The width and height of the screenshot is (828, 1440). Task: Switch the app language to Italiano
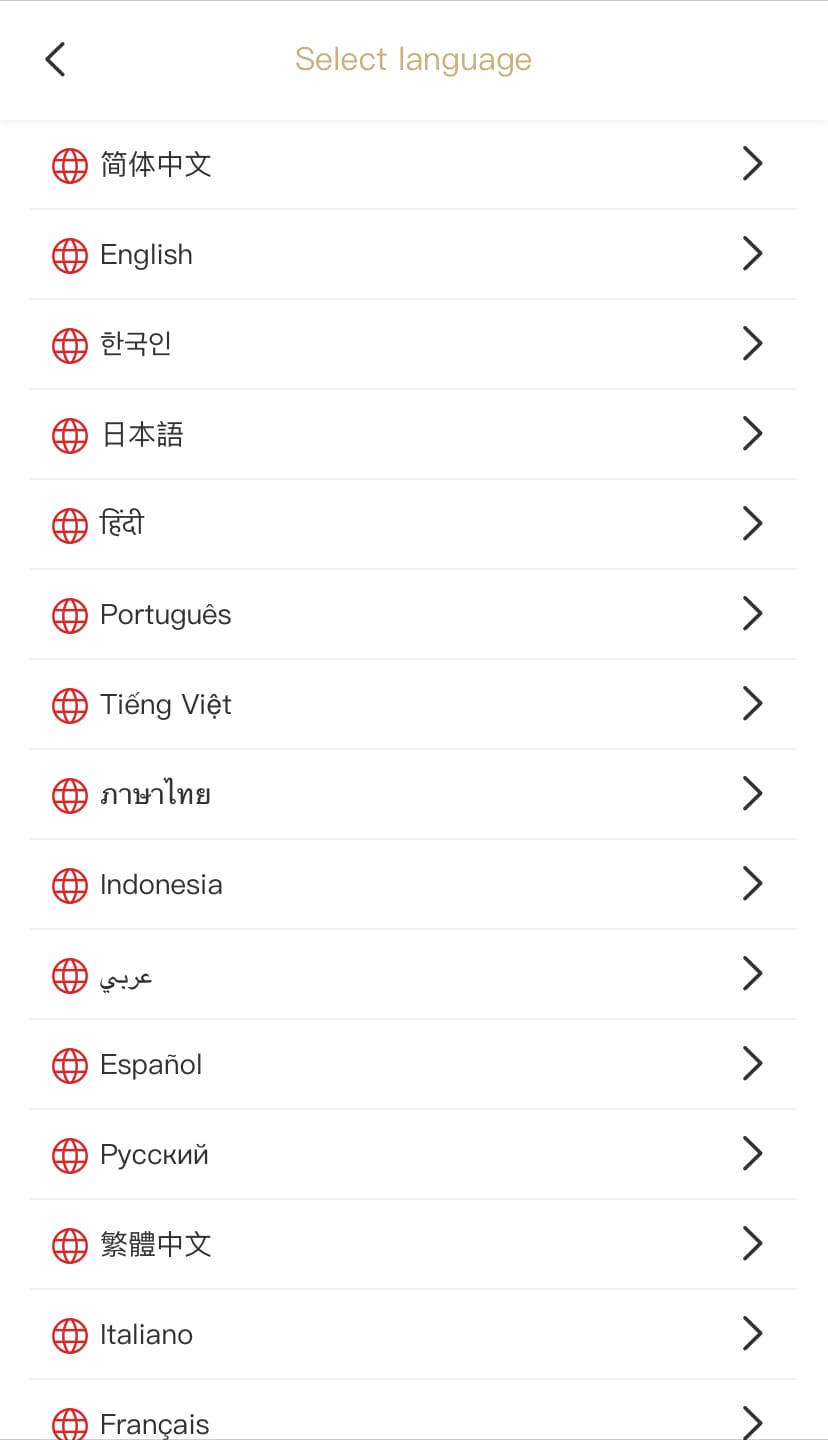(x=146, y=1334)
